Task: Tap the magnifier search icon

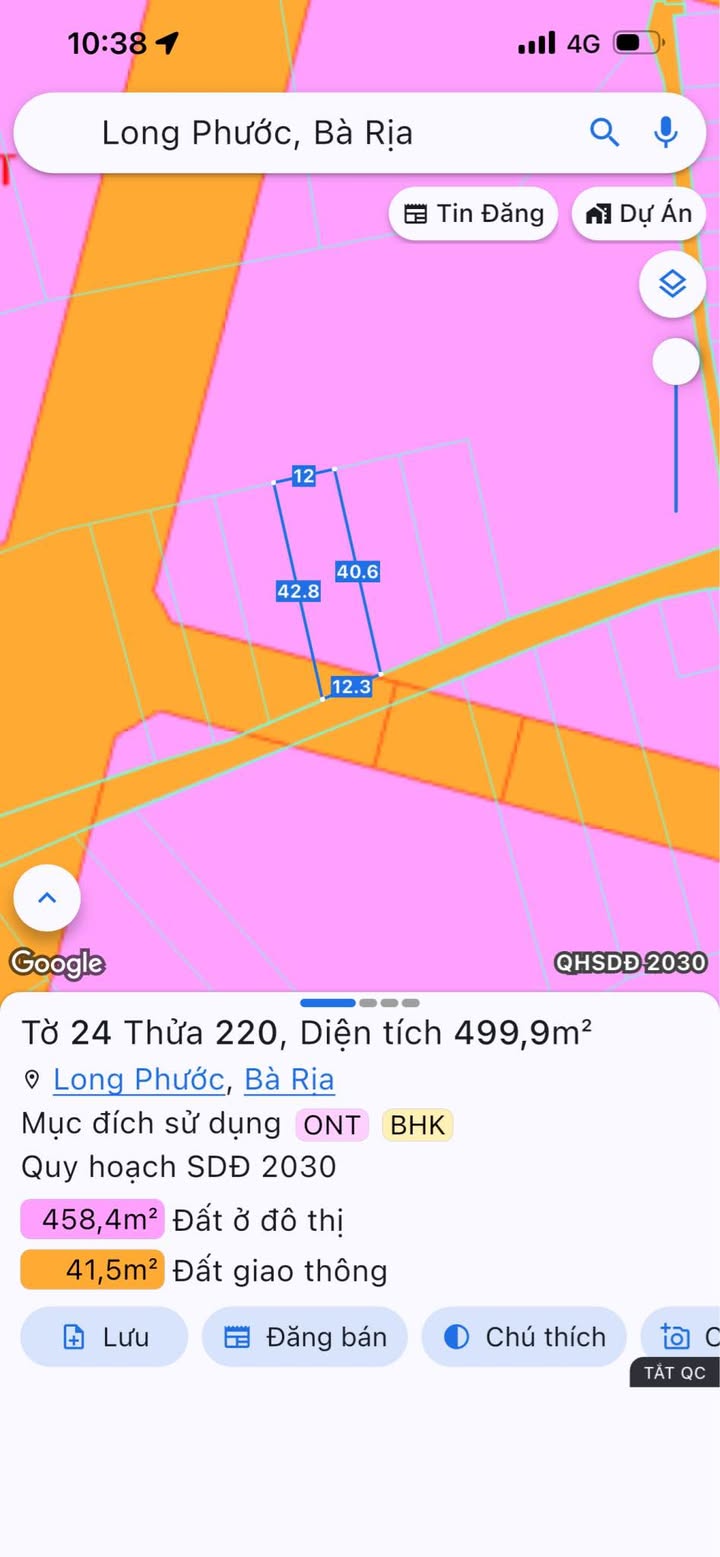Action: coord(604,133)
